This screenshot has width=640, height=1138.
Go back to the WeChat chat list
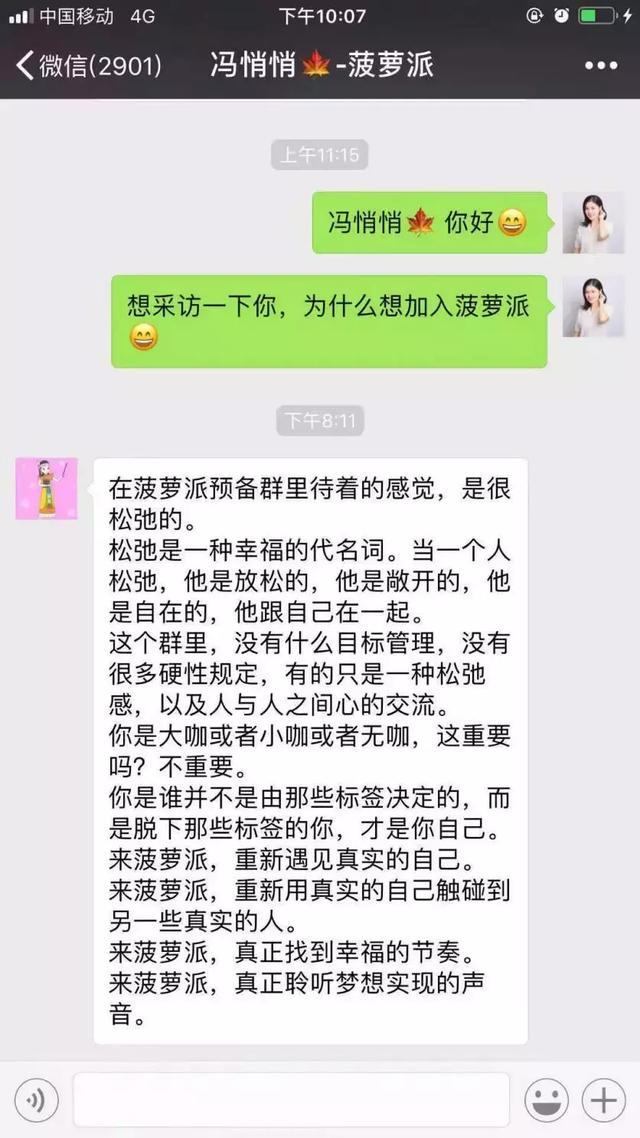(x=88, y=66)
